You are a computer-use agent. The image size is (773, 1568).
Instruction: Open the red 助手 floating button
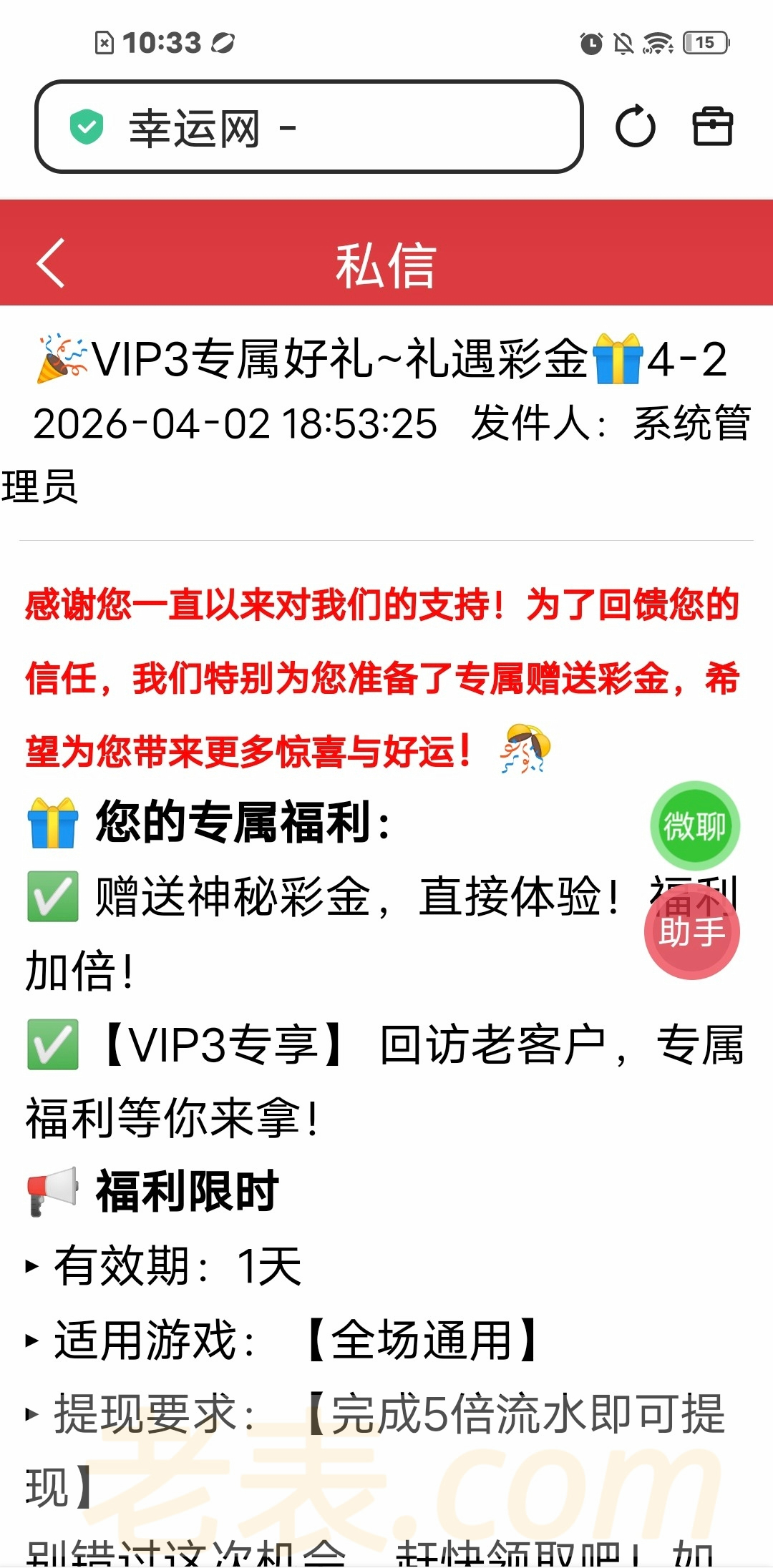coord(691,932)
